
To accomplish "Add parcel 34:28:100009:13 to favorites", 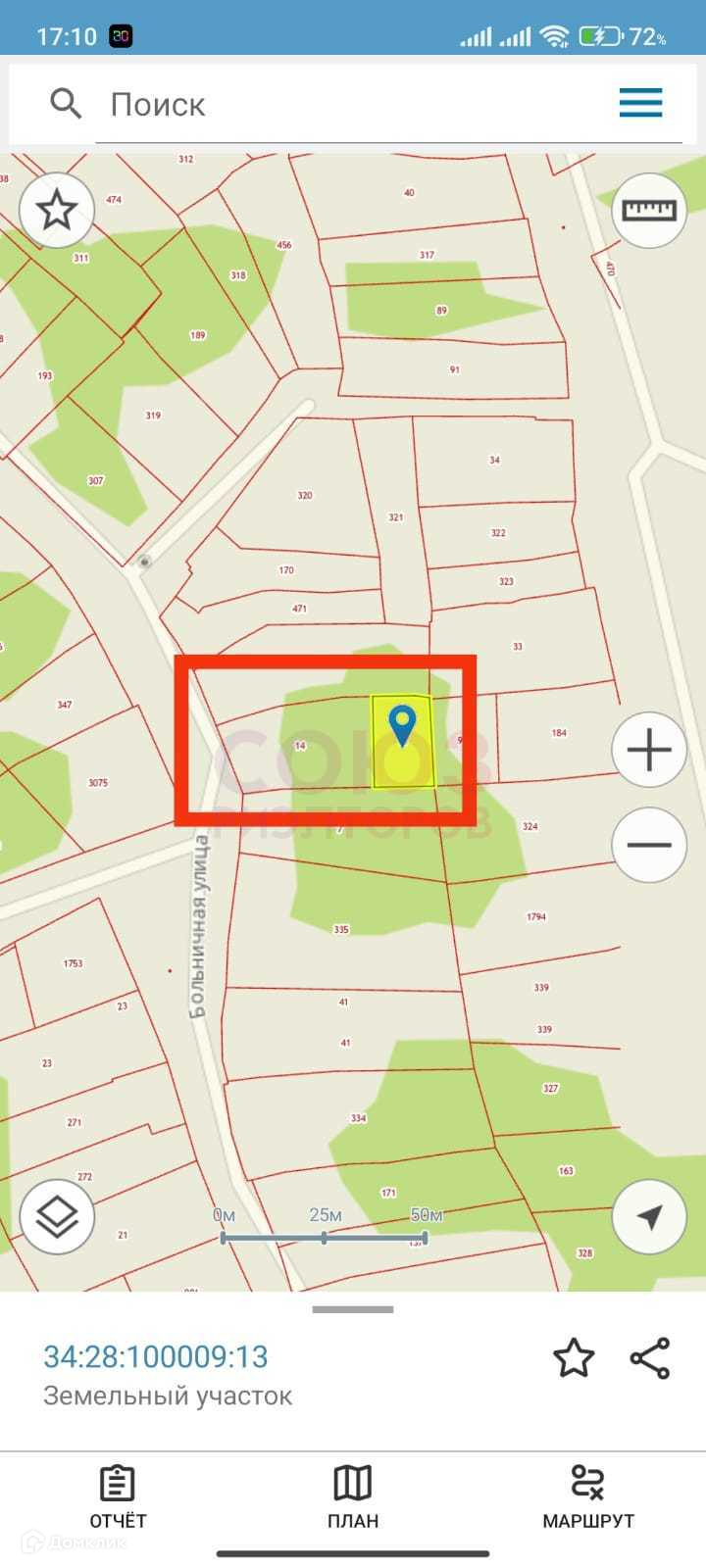I will 574,1358.
